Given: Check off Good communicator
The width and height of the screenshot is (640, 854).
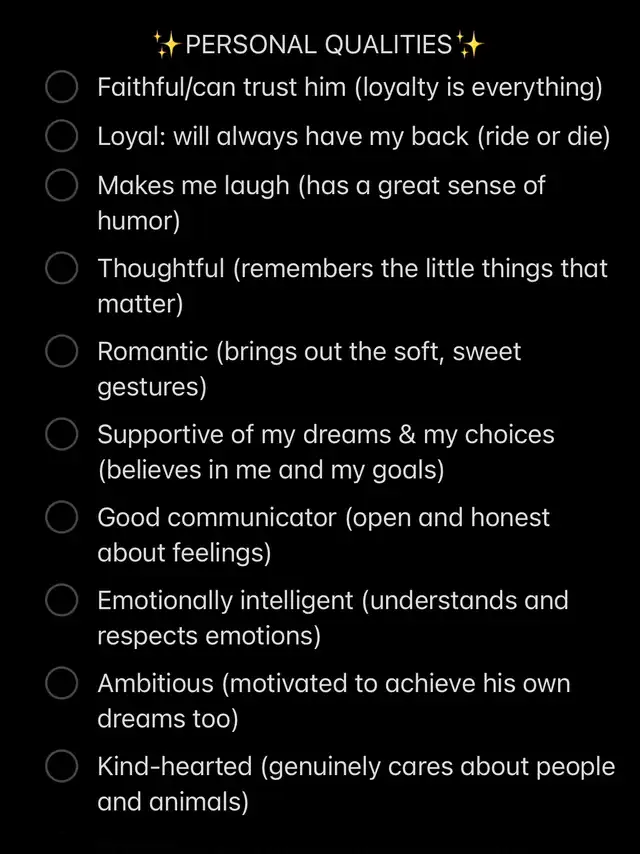Looking at the screenshot, I should [x=62, y=518].
